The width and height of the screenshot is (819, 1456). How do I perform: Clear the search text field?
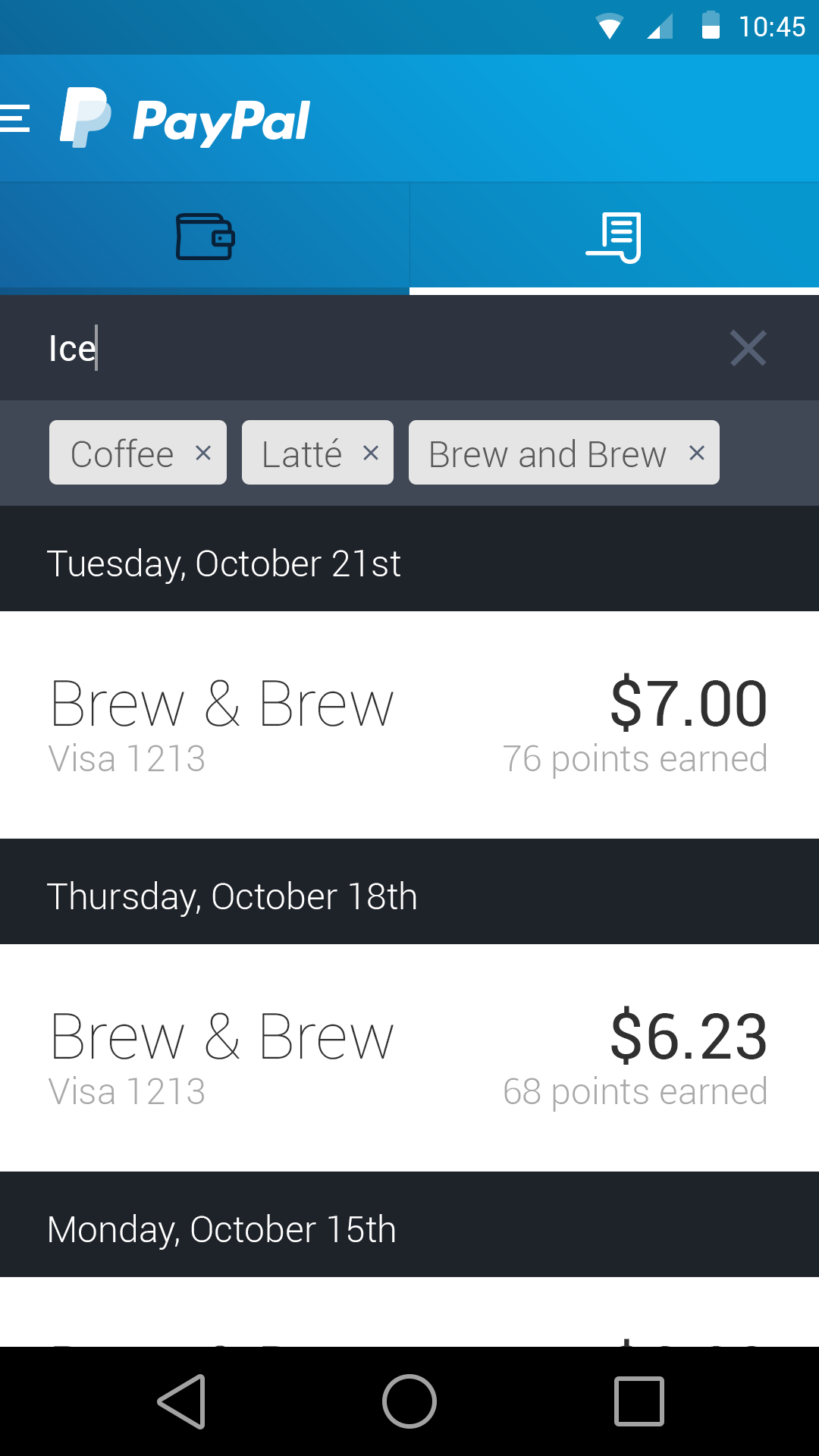748,349
